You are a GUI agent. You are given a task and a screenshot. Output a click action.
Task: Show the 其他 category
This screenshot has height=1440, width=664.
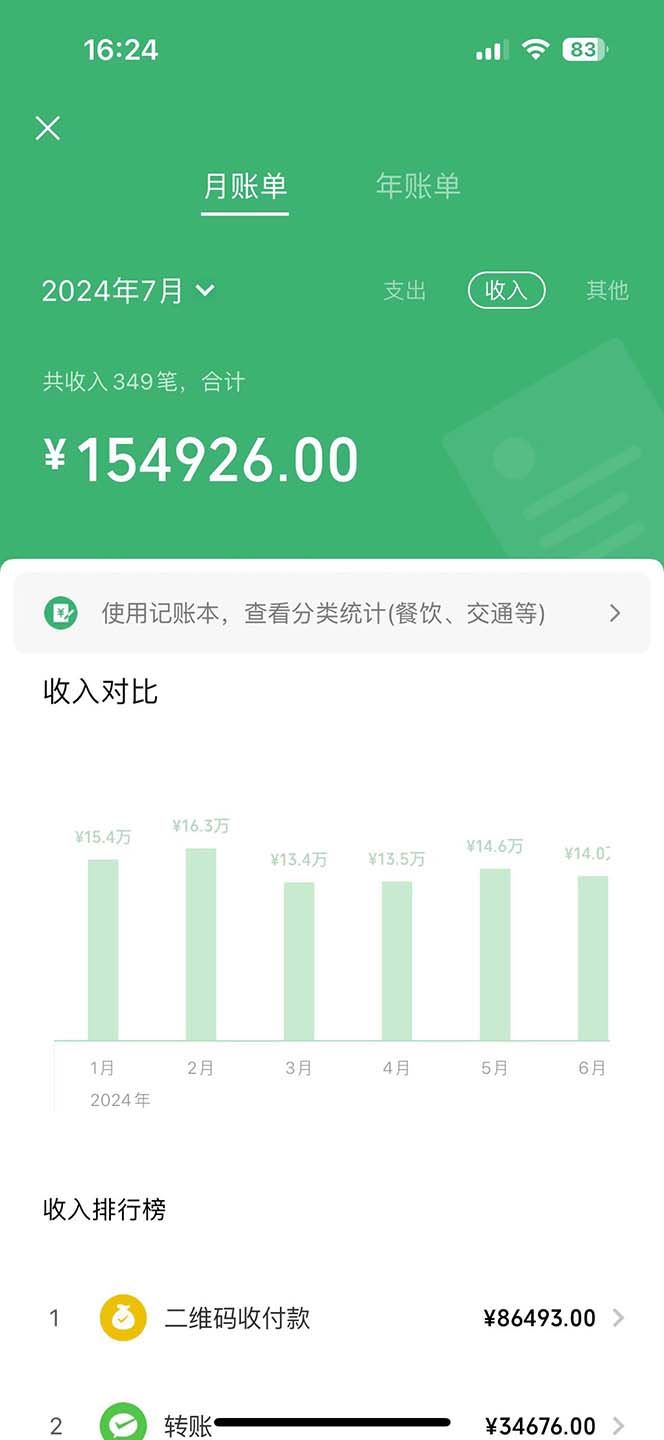(x=607, y=291)
